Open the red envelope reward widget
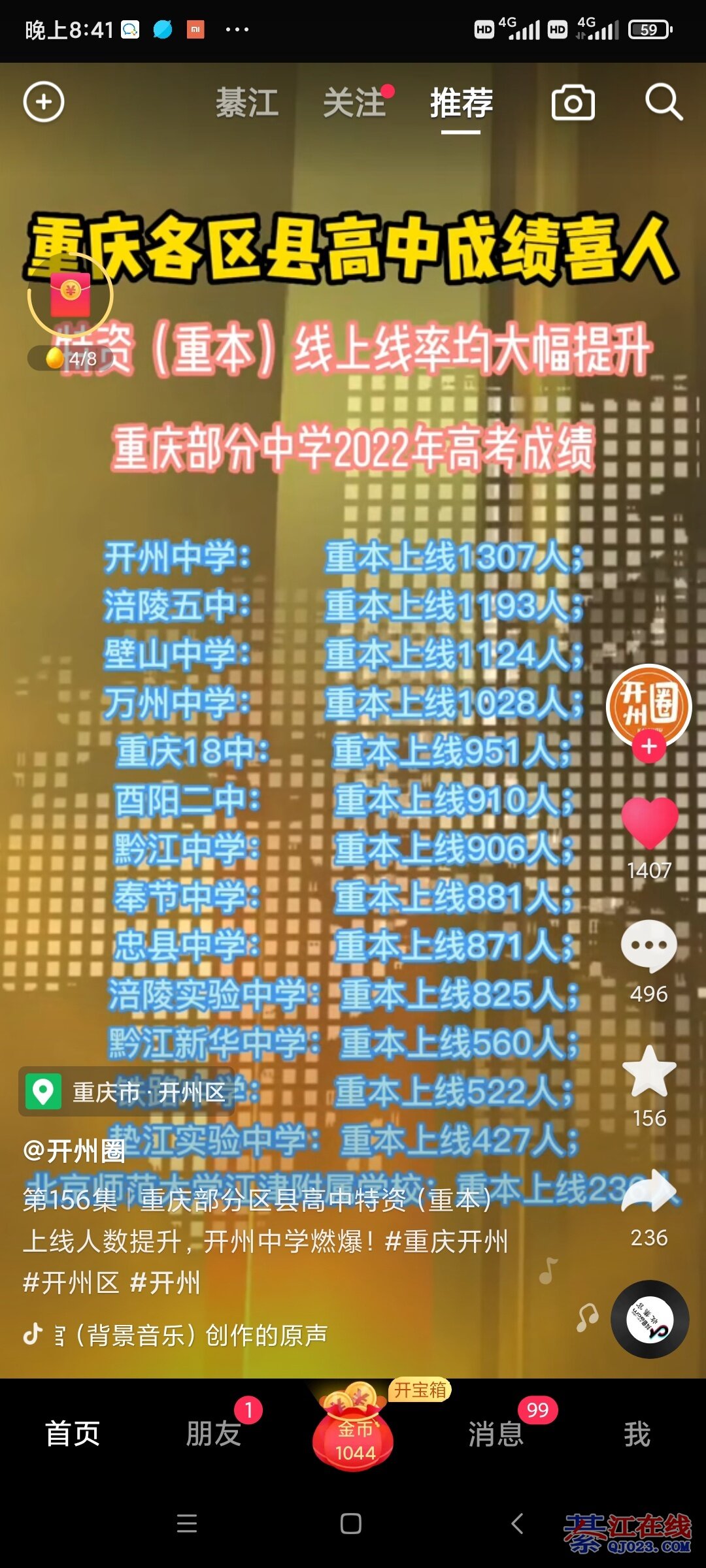This screenshot has width=706, height=1568. pyautogui.click(x=71, y=295)
